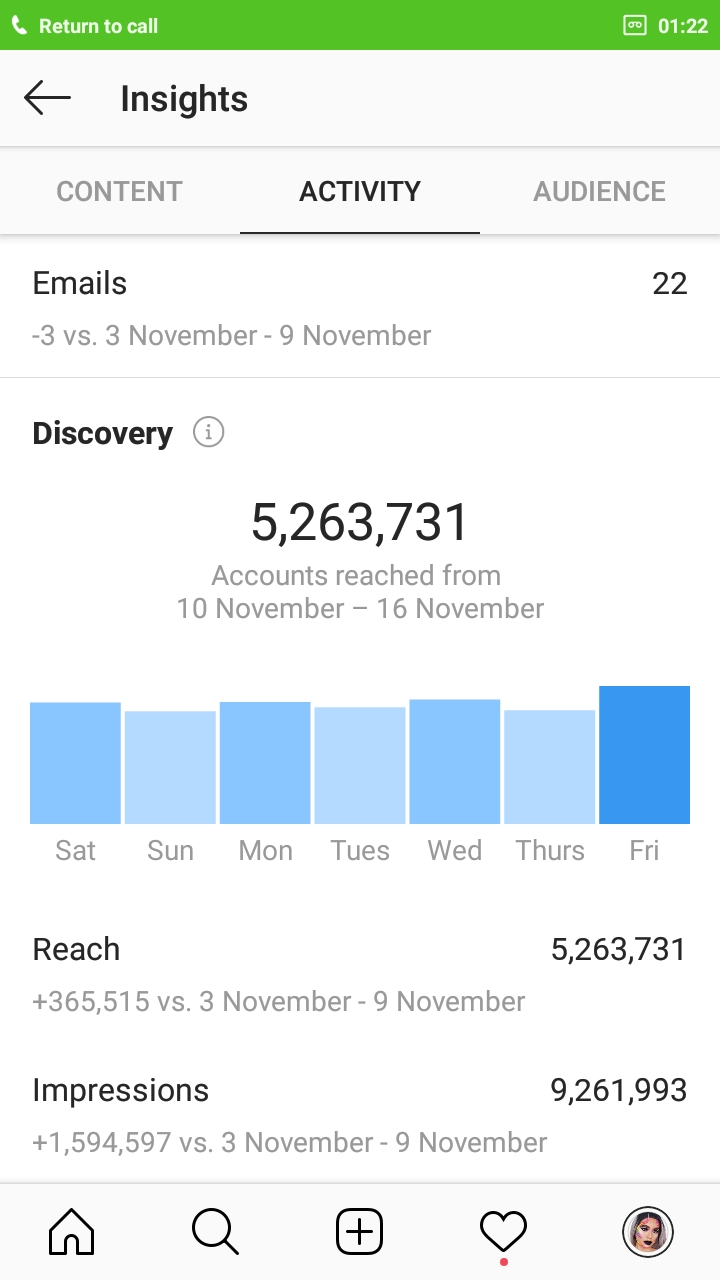This screenshot has height=1280, width=720.
Task: Open the search and explore tab
Action: click(x=215, y=1232)
